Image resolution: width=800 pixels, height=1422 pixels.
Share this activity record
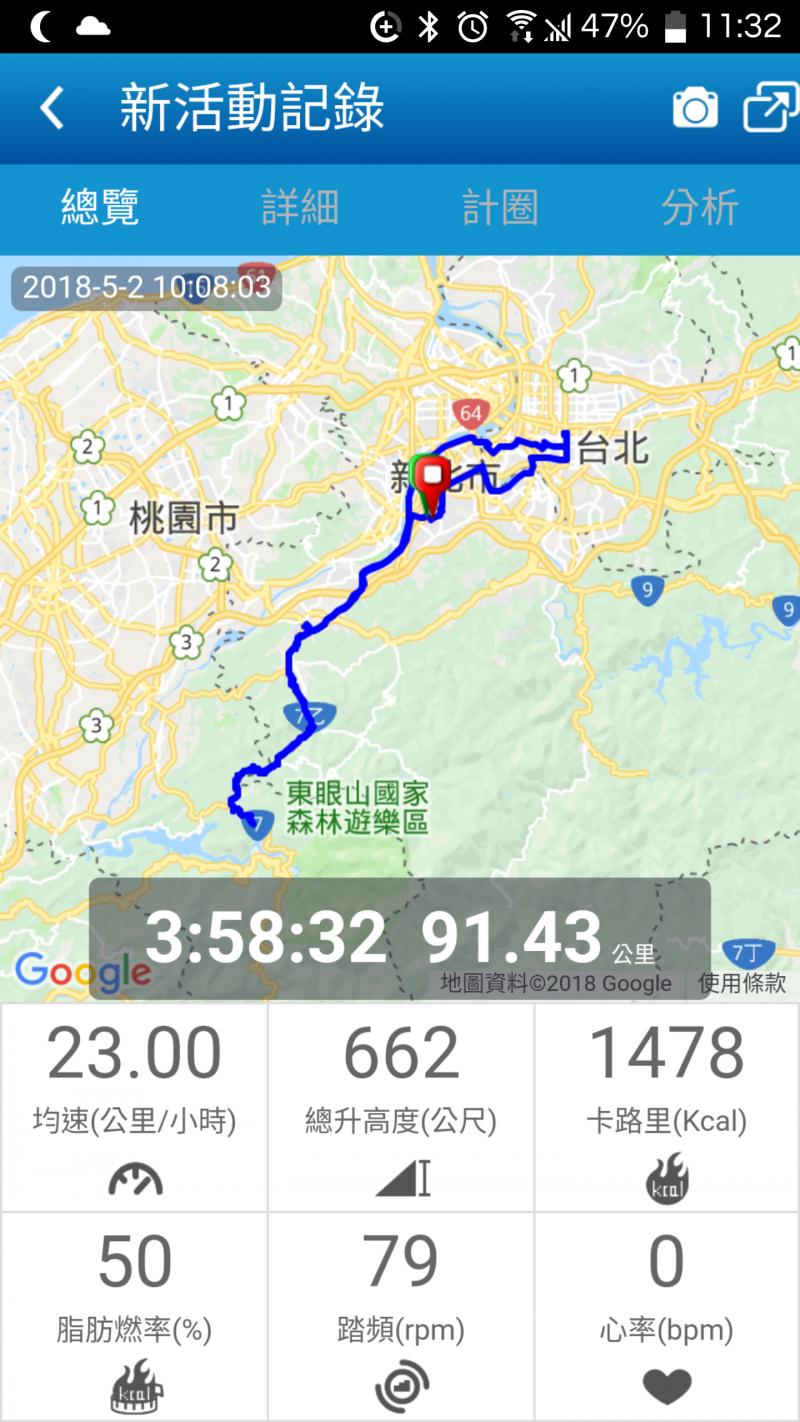pyautogui.click(x=770, y=108)
